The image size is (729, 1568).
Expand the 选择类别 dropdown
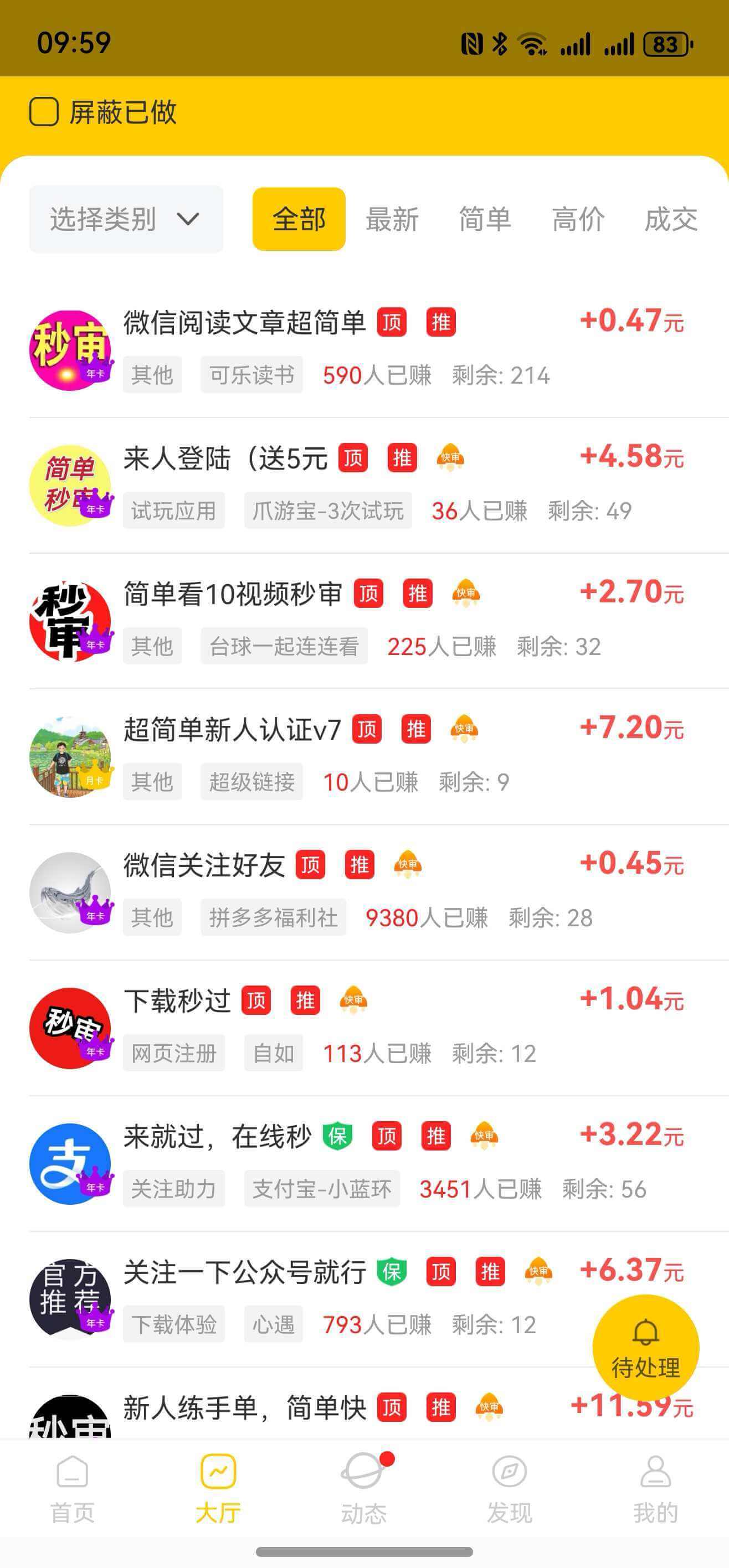point(126,219)
